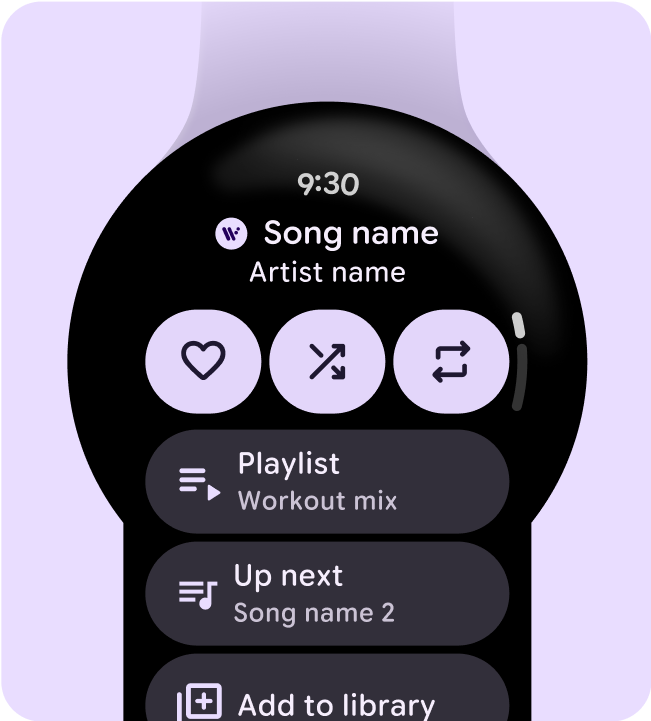Image resolution: width=651 pixels, height=721 pixels.
Task: Toggle shuffle playback
Action: click(x=327, y=361)
